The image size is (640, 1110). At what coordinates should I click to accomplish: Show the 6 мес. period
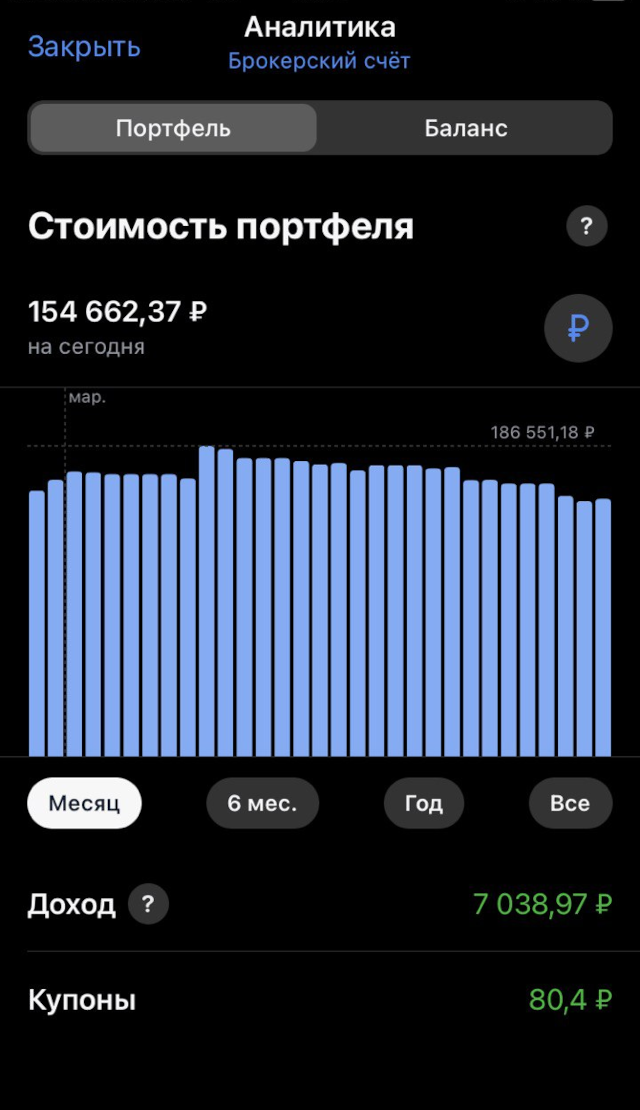(x=262, y=803)
